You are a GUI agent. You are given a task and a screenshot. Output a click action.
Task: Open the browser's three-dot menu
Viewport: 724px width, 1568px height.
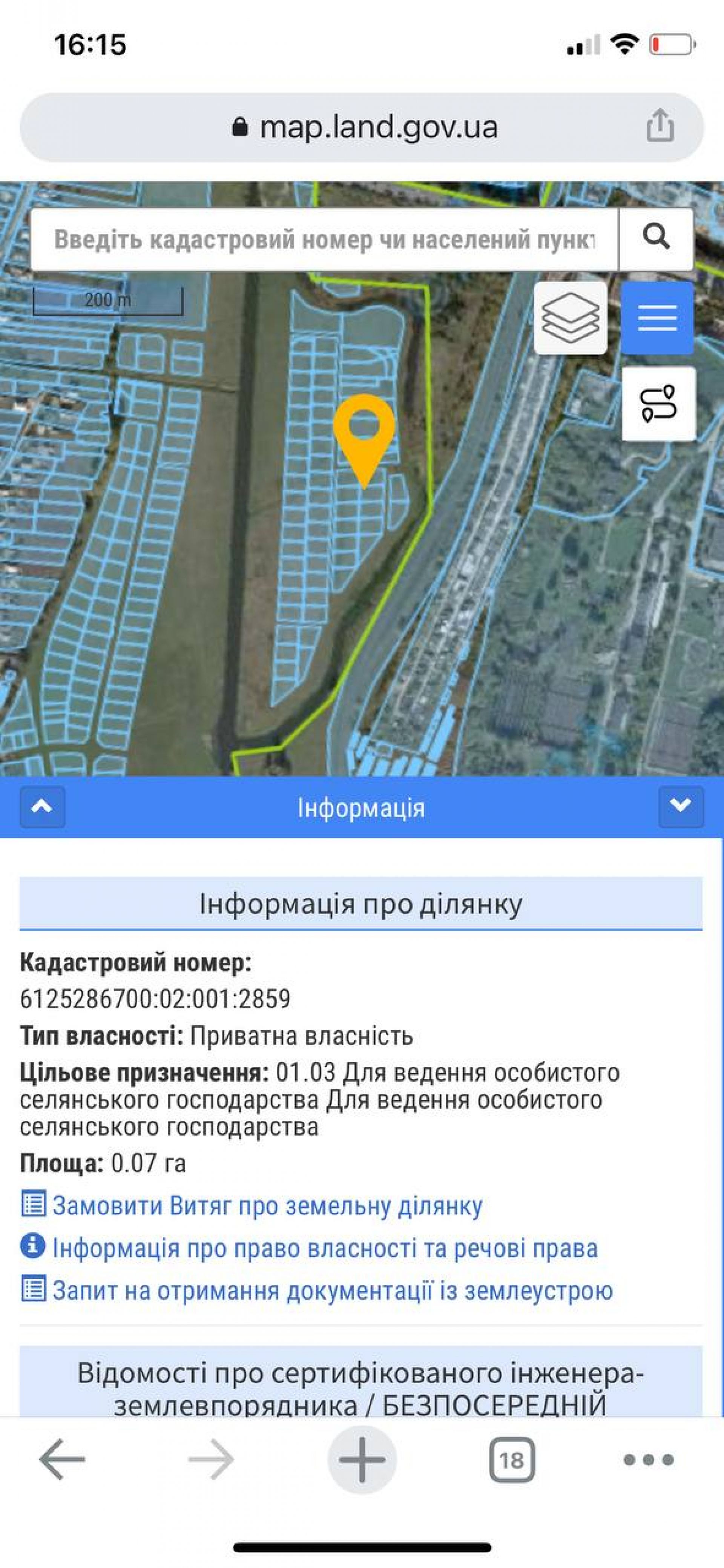pos(649,1460)
